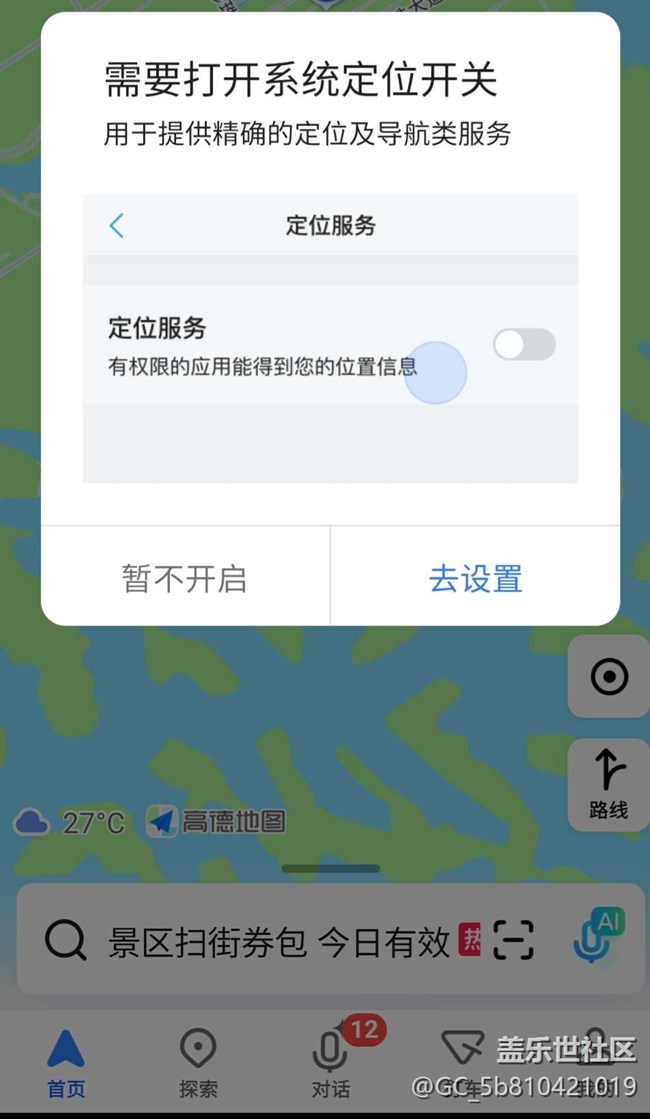Open the 对话 tab with 12 badge
Screen dimensions: 650x1119
coord(330,1063)
